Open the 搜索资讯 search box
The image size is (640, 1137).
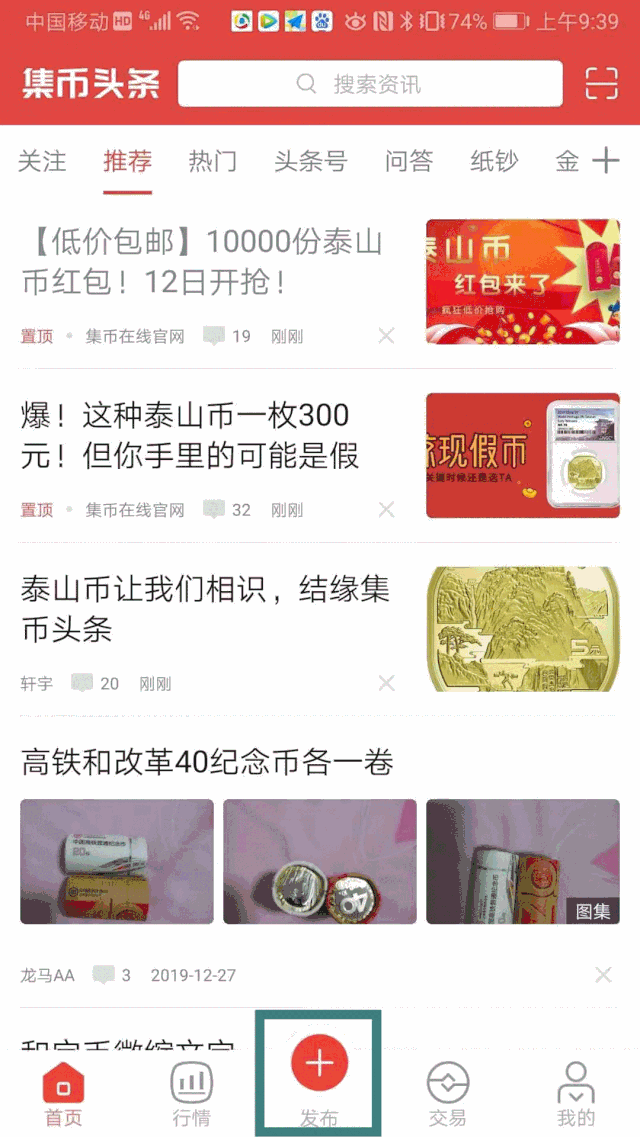click(370, 84)
